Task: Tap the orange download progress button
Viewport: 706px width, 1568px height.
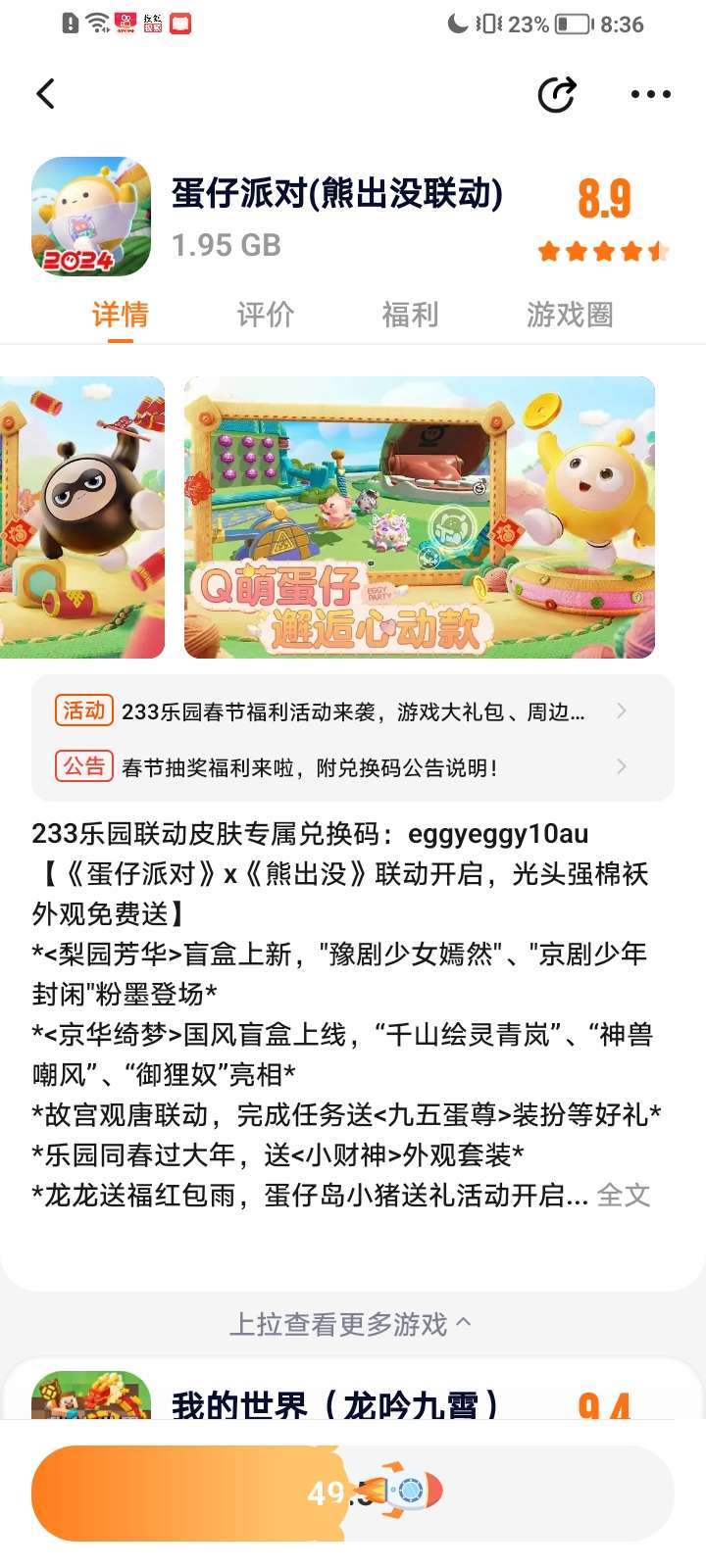Action: click(353, 1493)
